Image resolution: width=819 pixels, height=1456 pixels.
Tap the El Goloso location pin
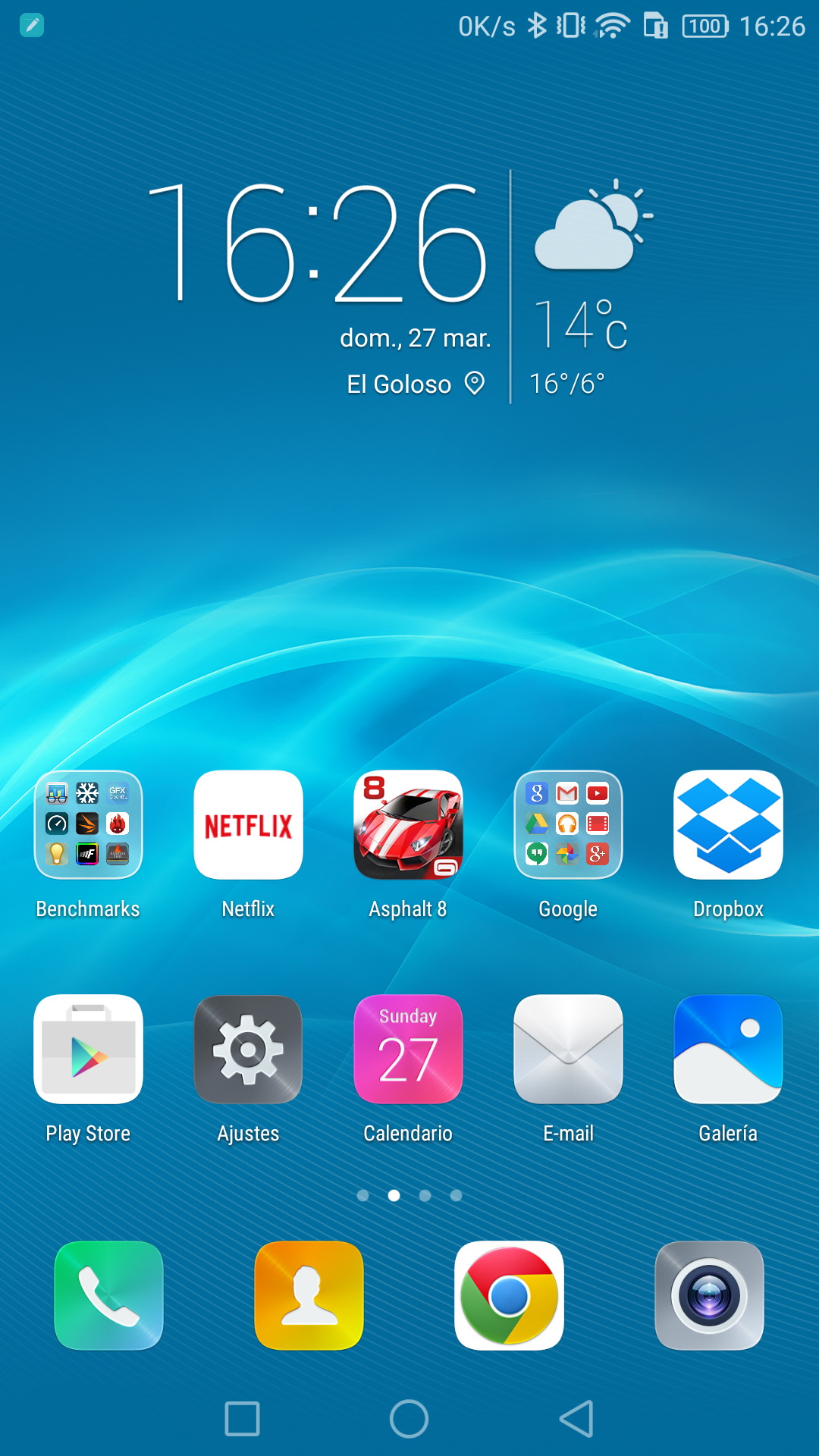click(475, 384)
